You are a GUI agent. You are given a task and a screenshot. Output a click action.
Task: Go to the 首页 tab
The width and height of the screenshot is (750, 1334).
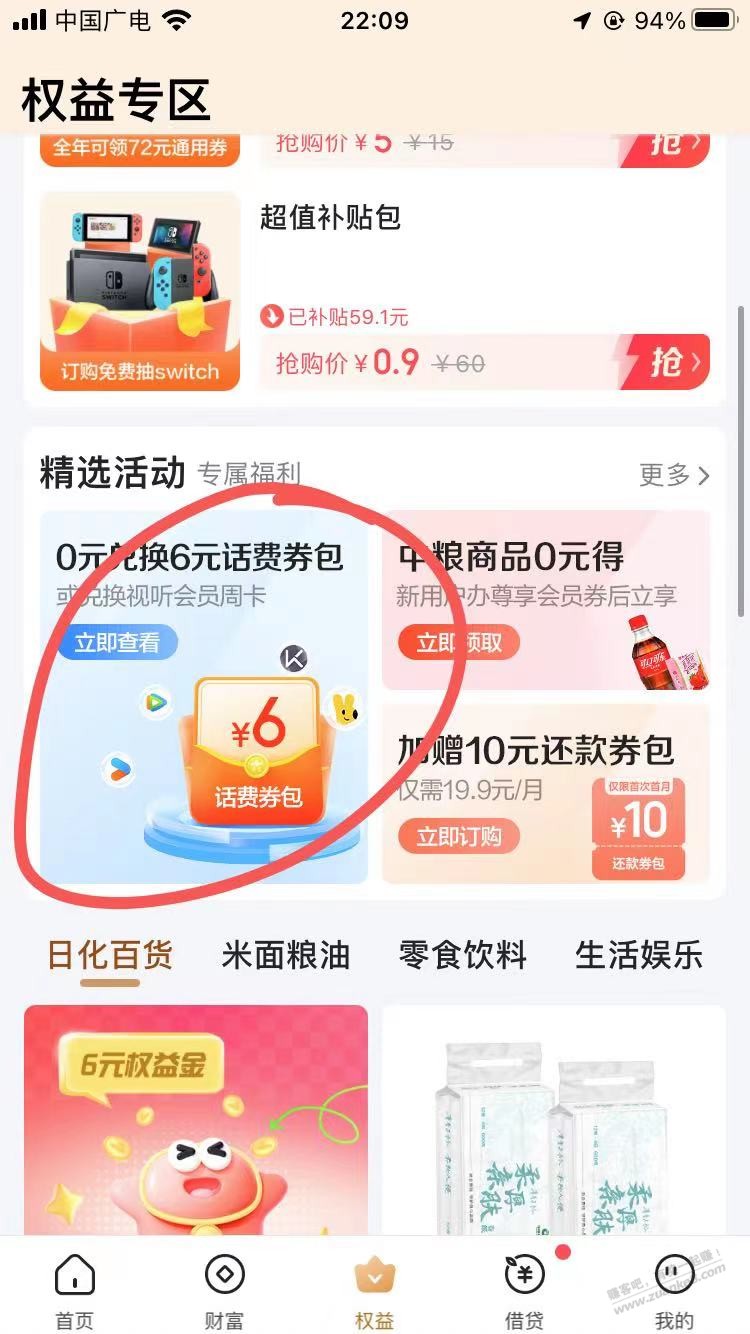pos(74,1291)
